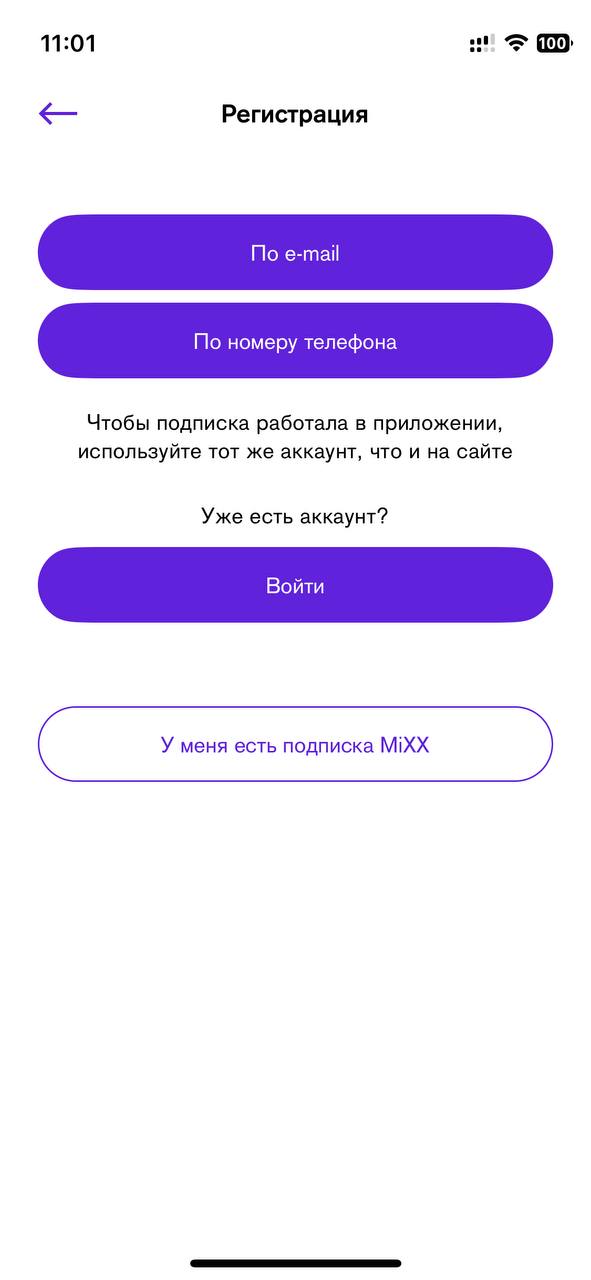Image resolution: width=591 pixels, height=1280 pixels.
Task: Select the MiXX subscription option
Action: [x=295, y=744]
